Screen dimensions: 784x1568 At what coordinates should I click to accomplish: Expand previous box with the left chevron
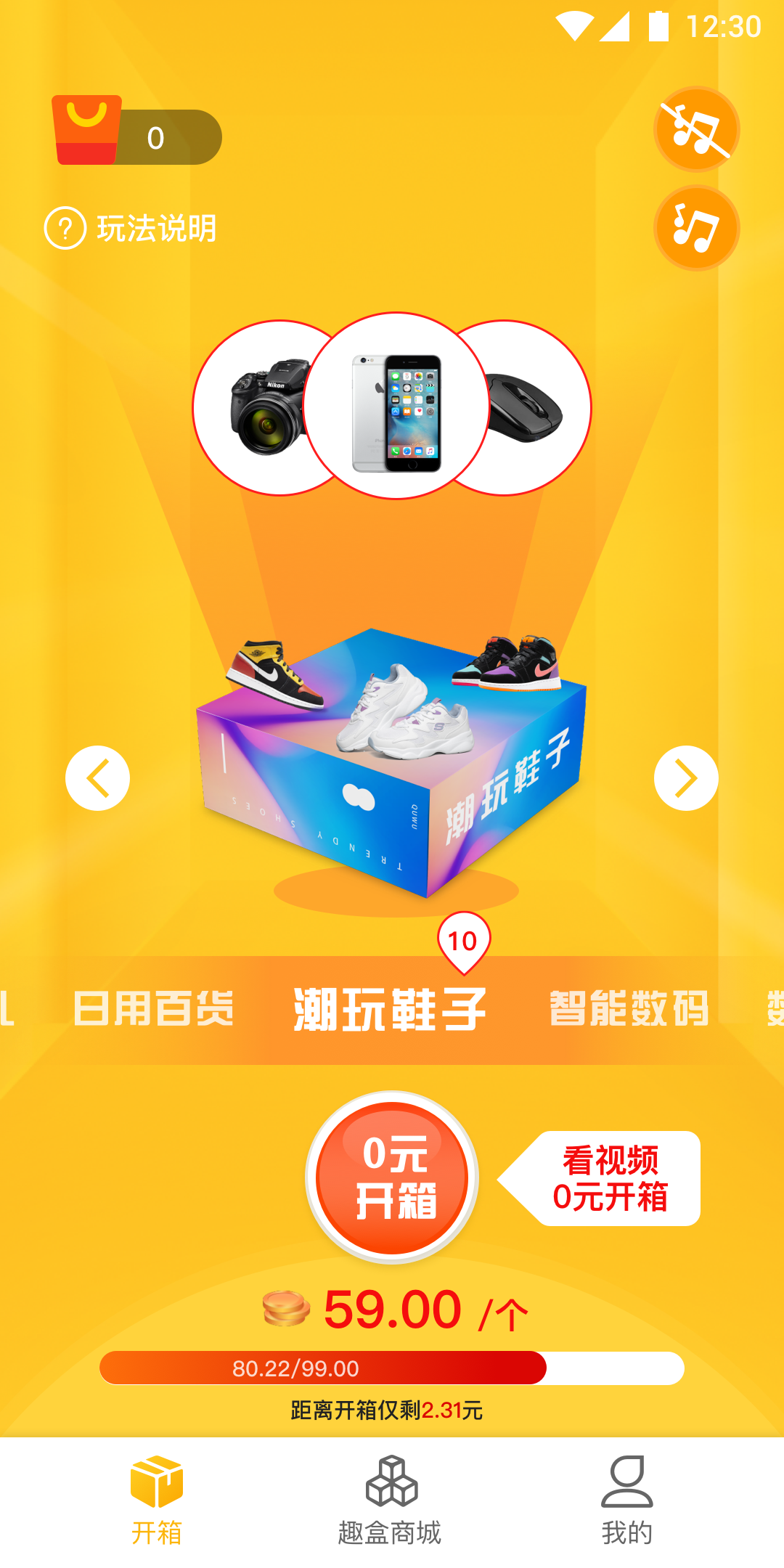(99, 777)
